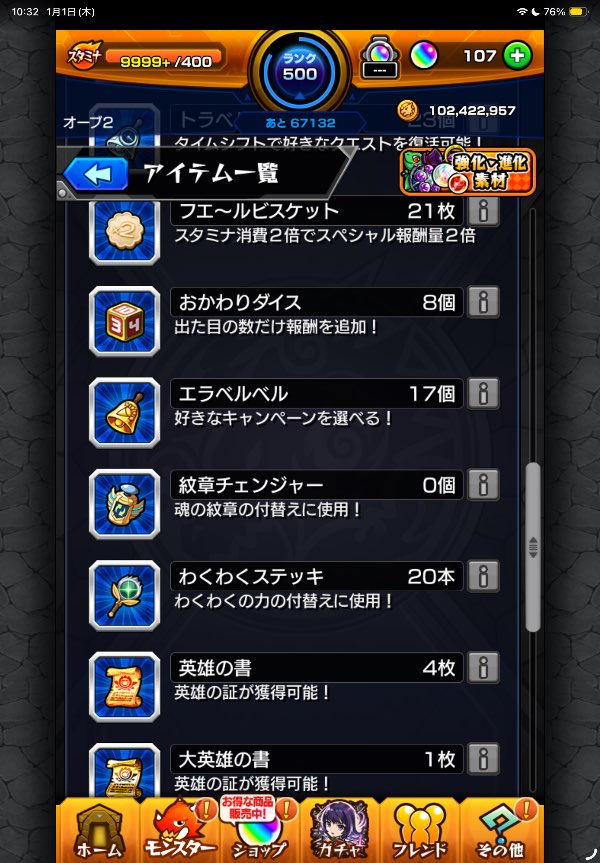Viewport: 600px width, 863px height.
Task: Show info for 英雄の書
Action: (x=483, y=668)
